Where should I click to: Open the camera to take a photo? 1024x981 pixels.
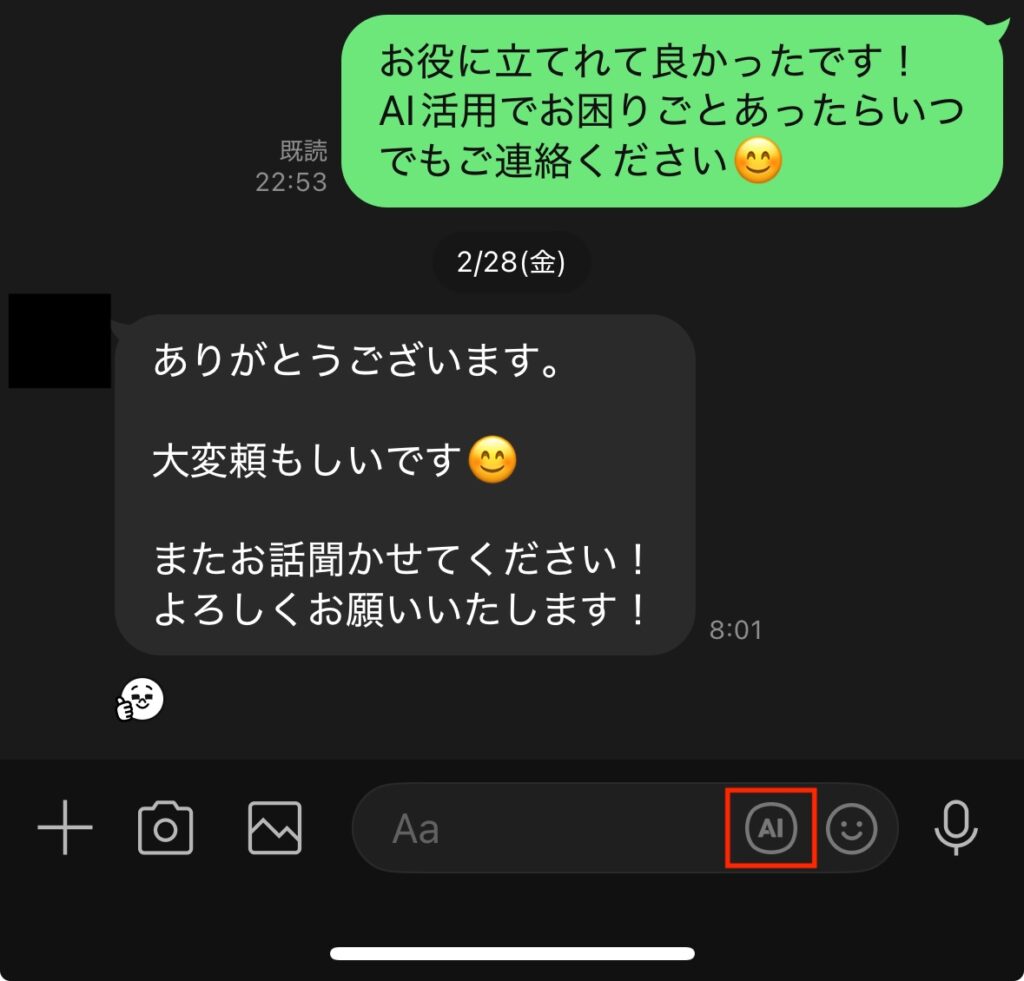(x=166, y=828)
